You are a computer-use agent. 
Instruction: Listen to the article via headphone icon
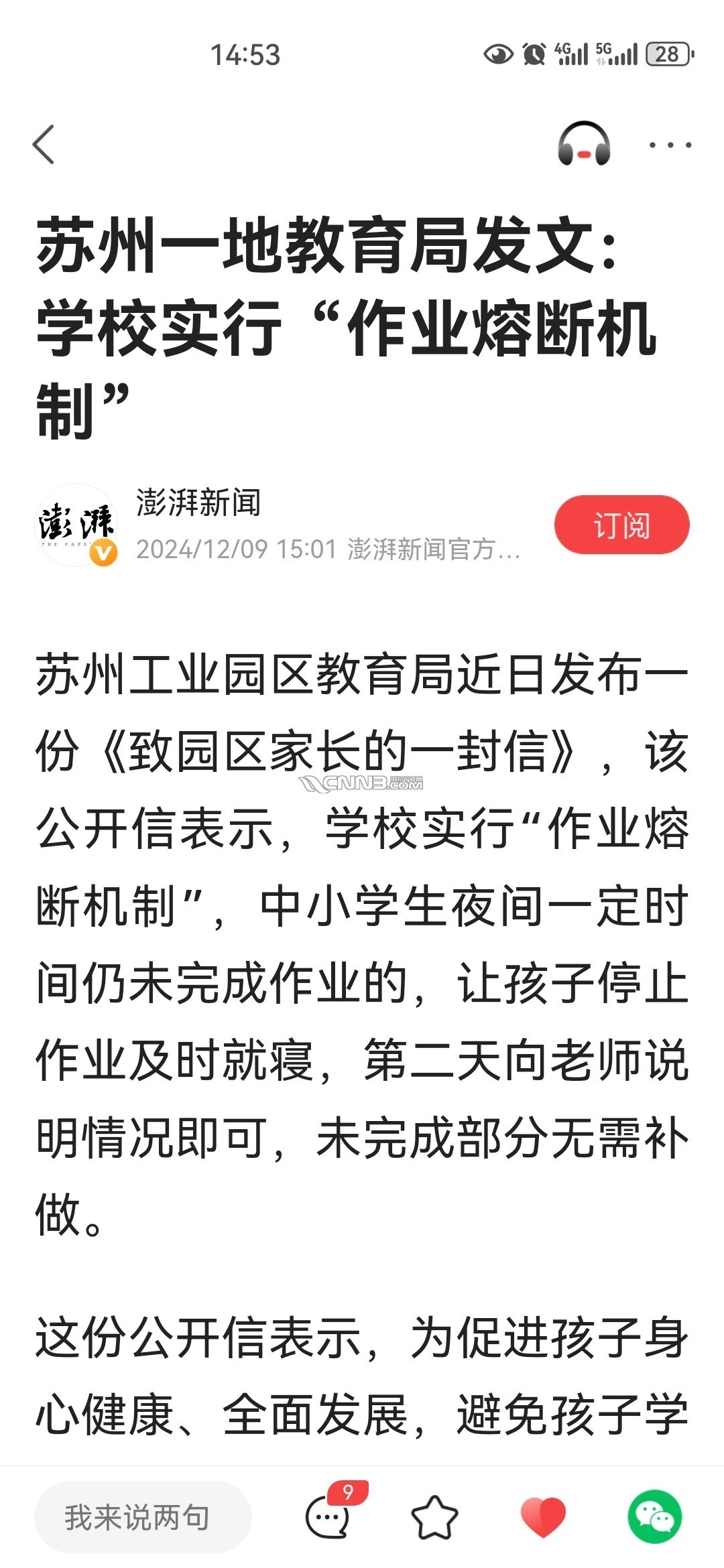tap(583, 144)
